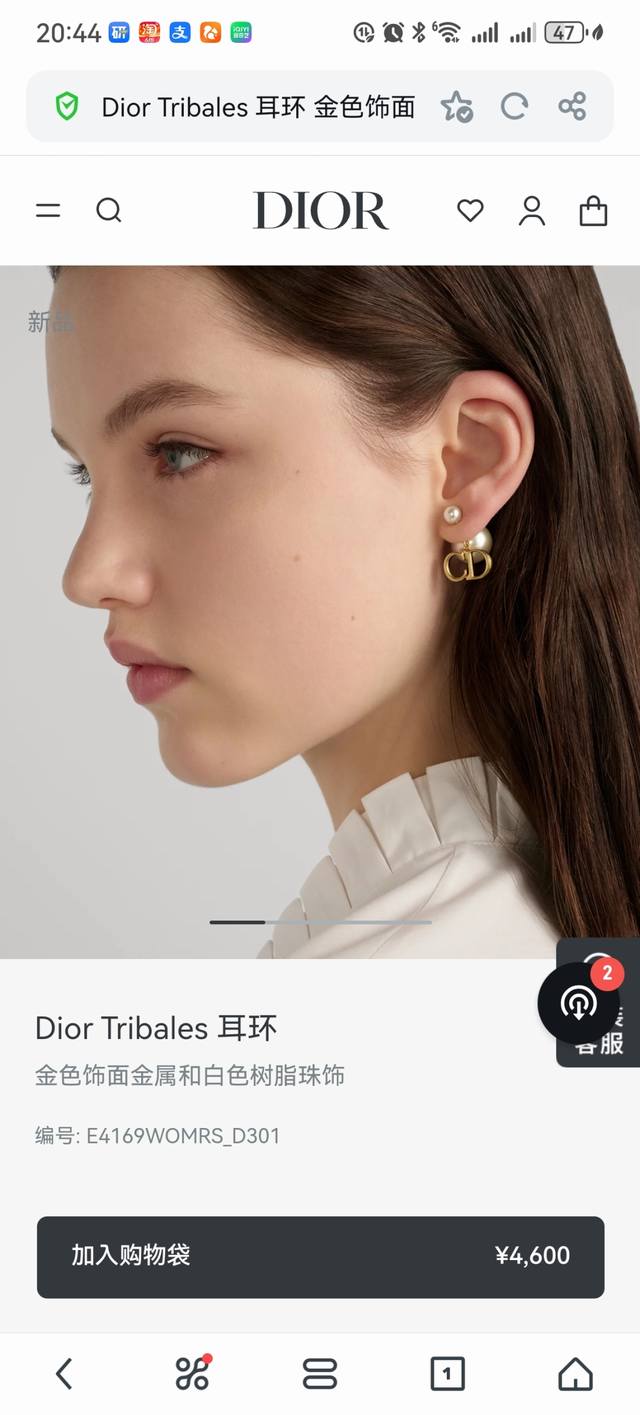The height and width of the screenshot is (1415, 640).
Task: Open the tabs counter showing 1
Action: tap(447, 1374)
